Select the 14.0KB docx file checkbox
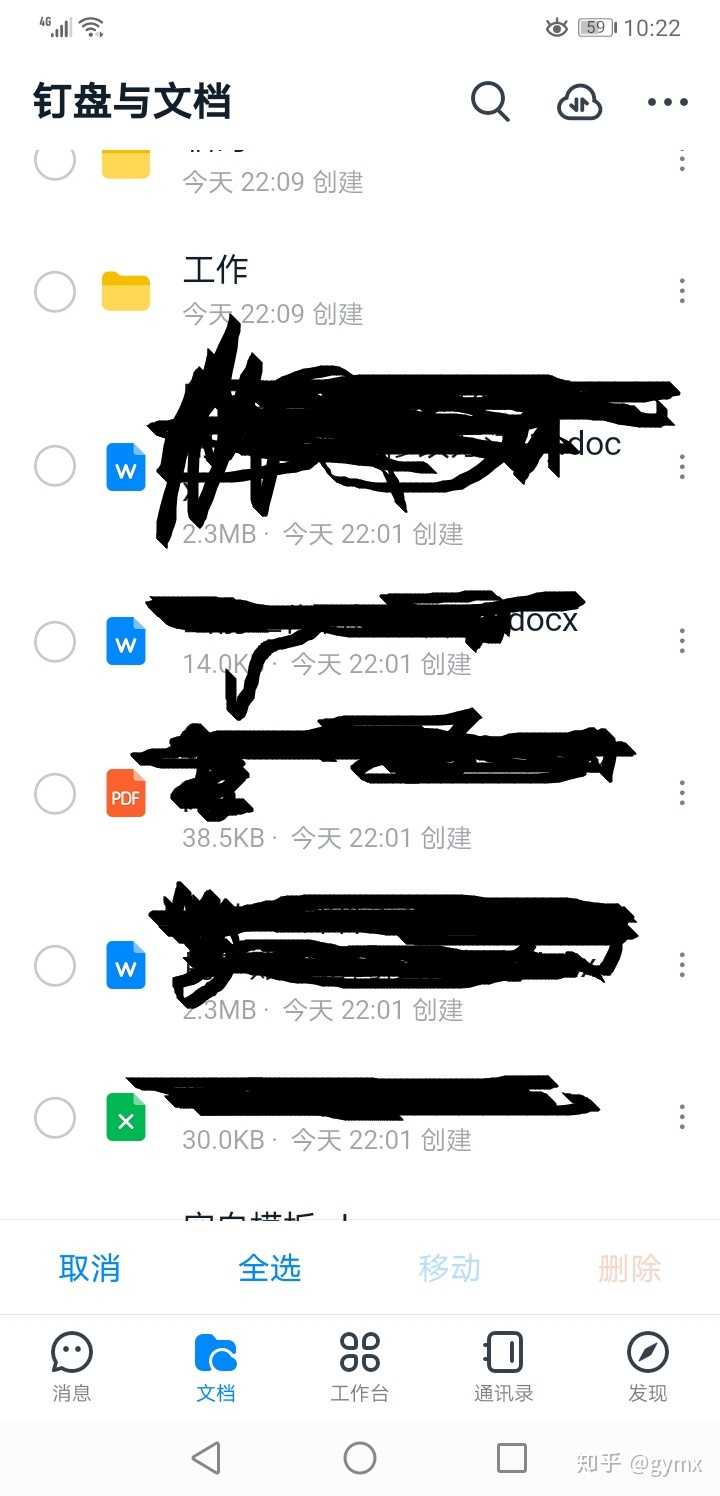The width and height of the screenshot is (720, 1496). click(x=55, y=642)
